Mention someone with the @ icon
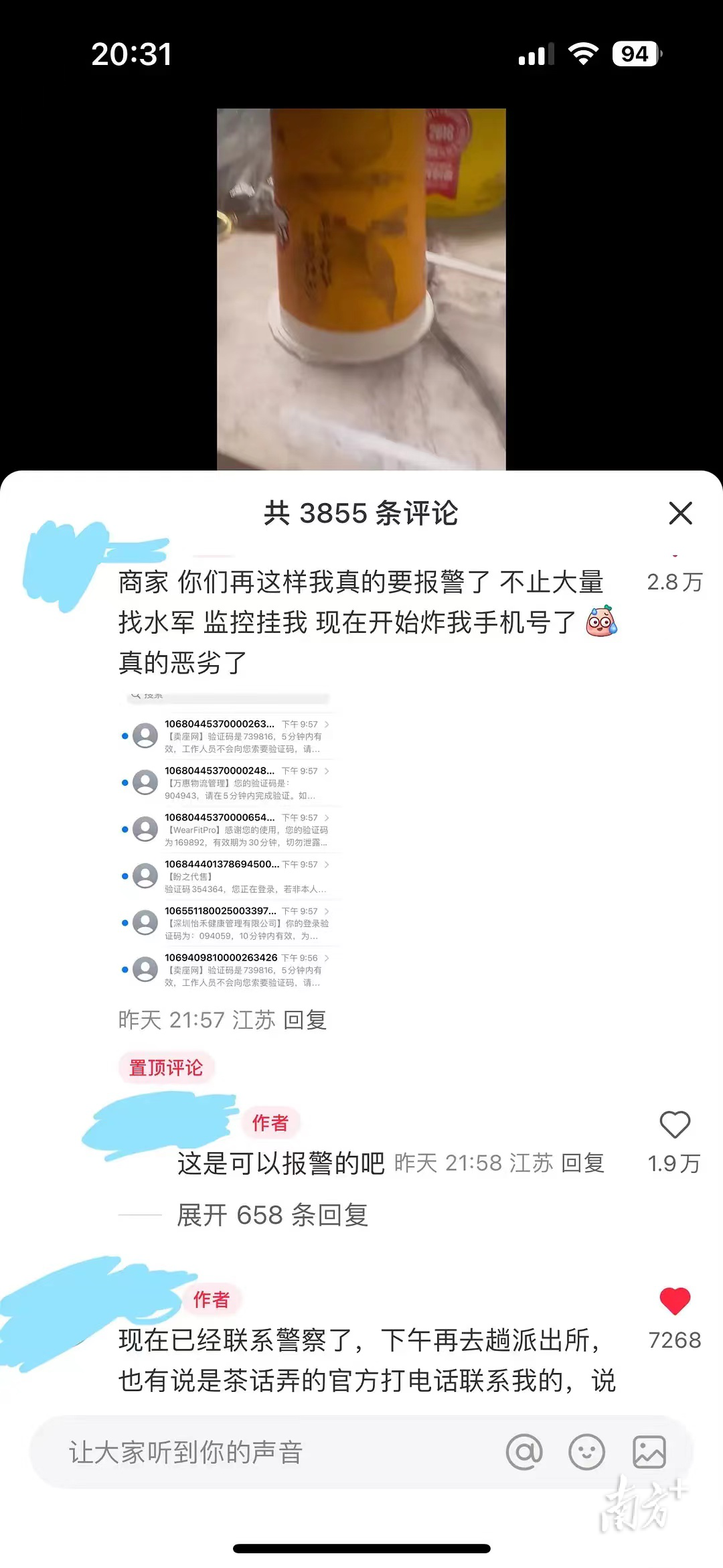Viewport: 723px width, 1568px height. point(524,1453)
